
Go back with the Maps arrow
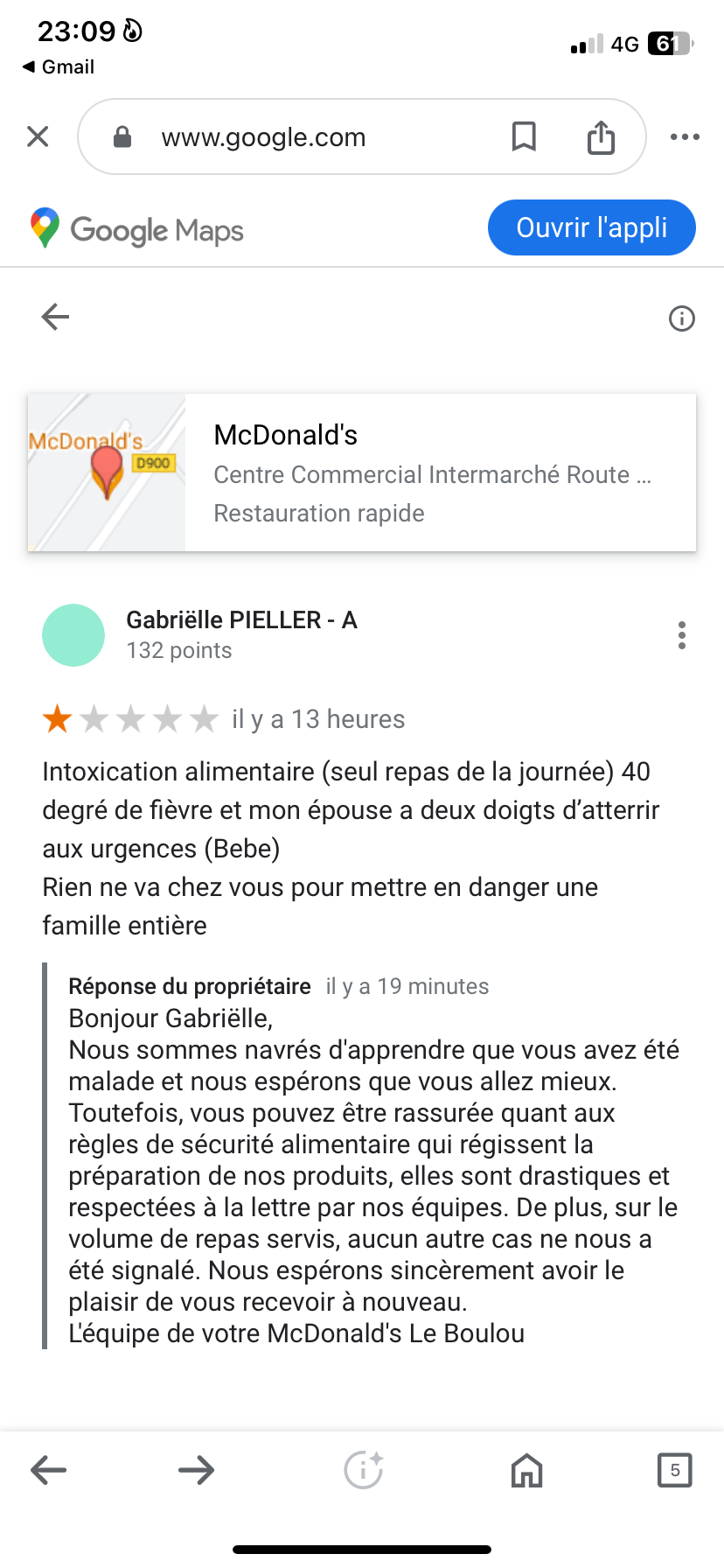(x=55, y=317)
